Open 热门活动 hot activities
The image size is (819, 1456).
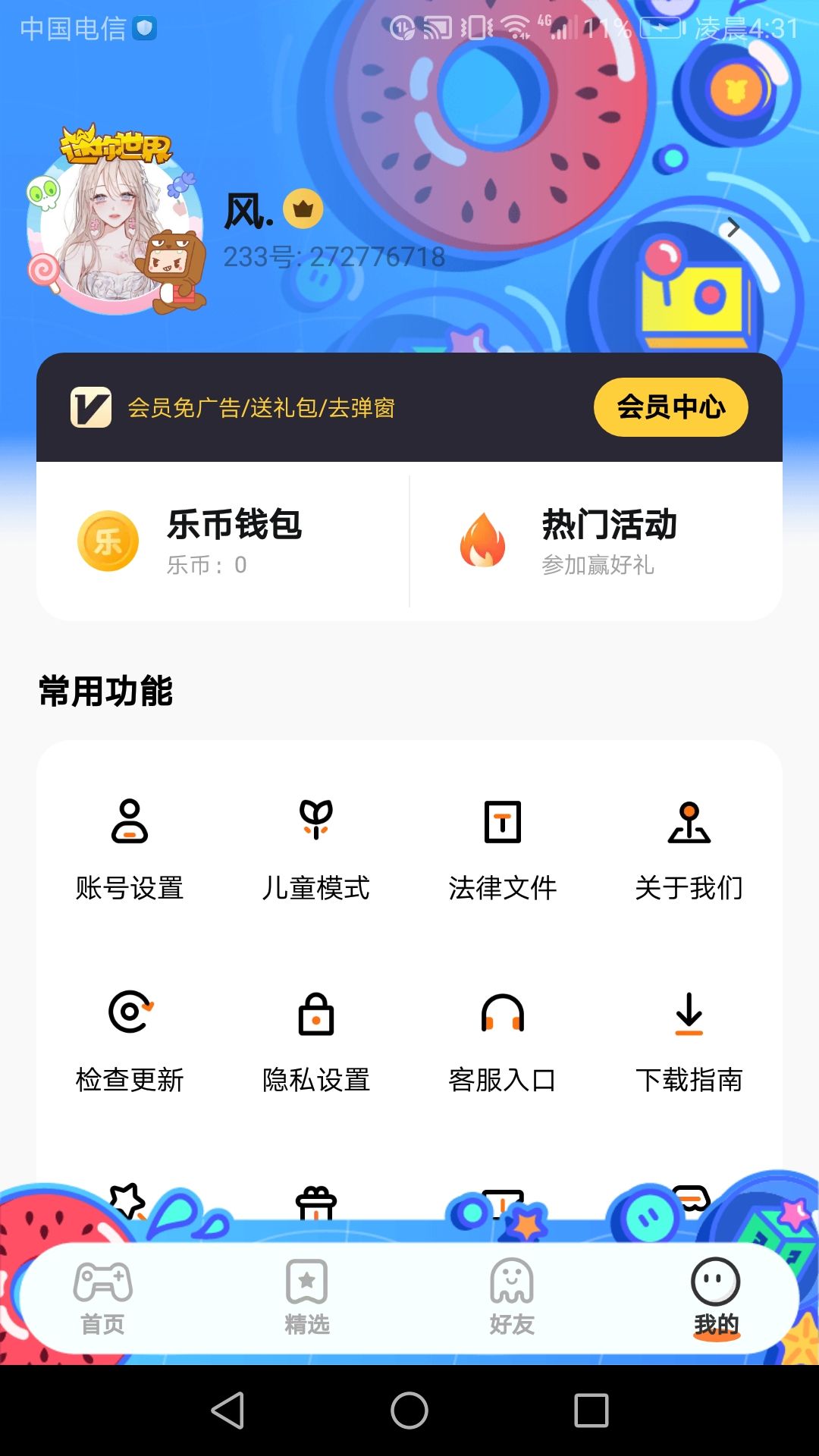tap(596, 541)
